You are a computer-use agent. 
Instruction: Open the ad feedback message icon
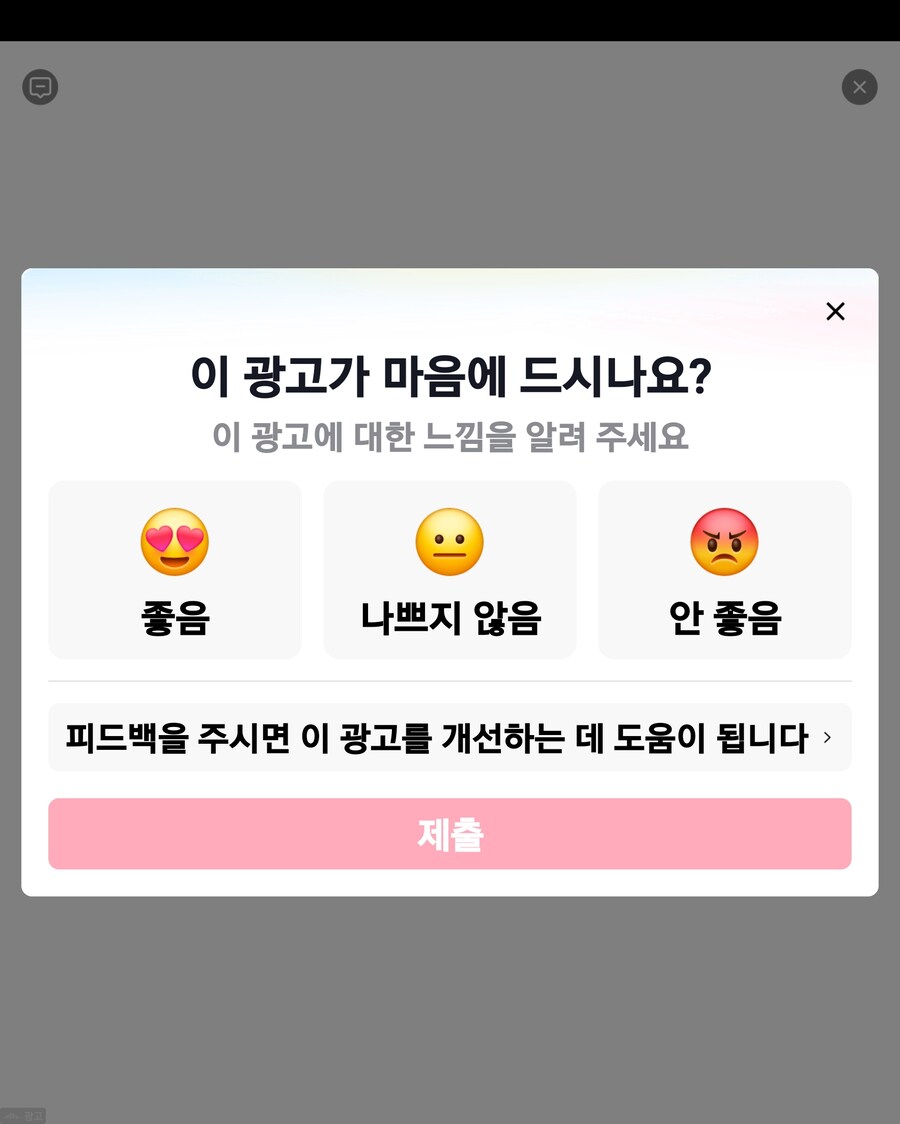[x=40, y=87]
